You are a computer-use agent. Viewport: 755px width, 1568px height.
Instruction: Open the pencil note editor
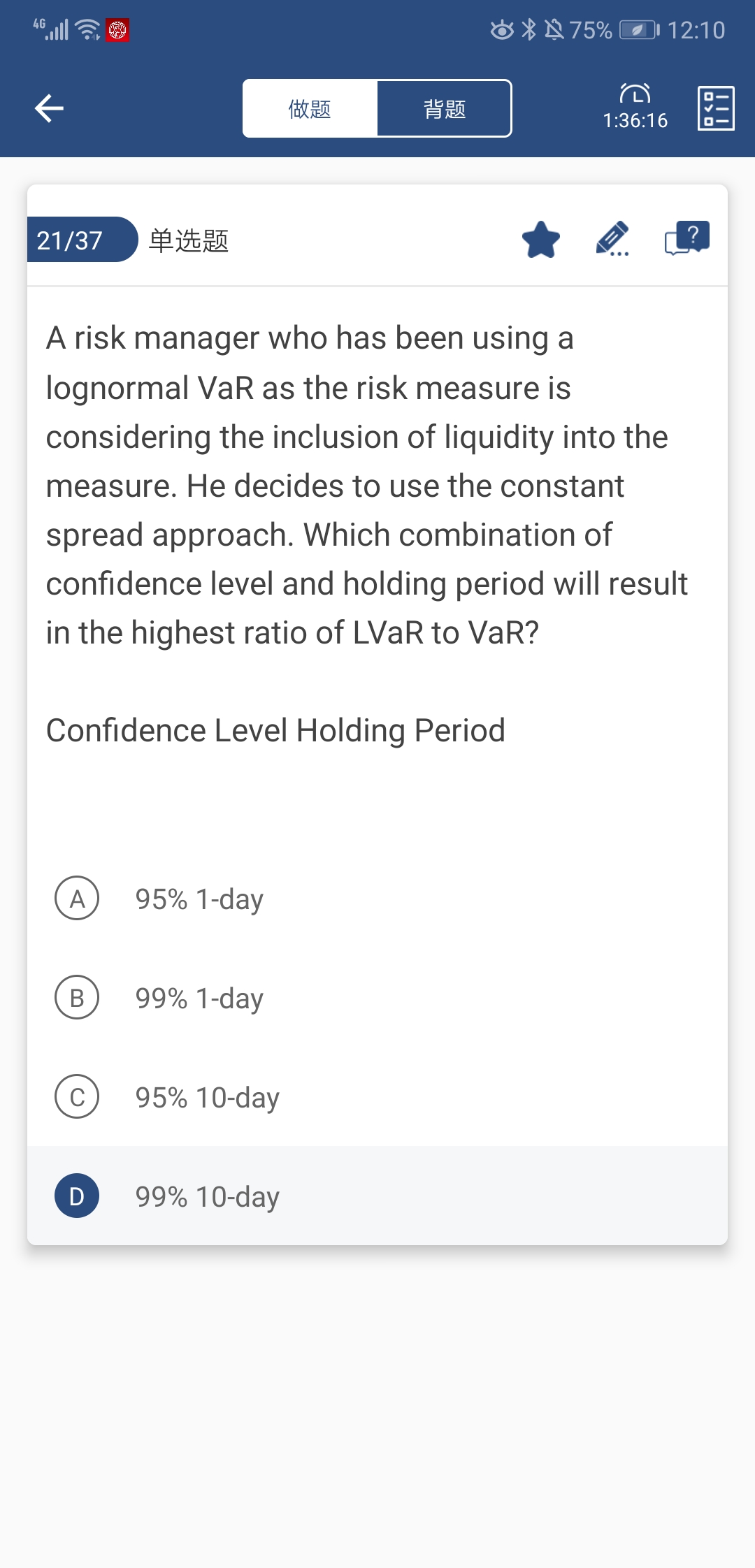(612, 240)
